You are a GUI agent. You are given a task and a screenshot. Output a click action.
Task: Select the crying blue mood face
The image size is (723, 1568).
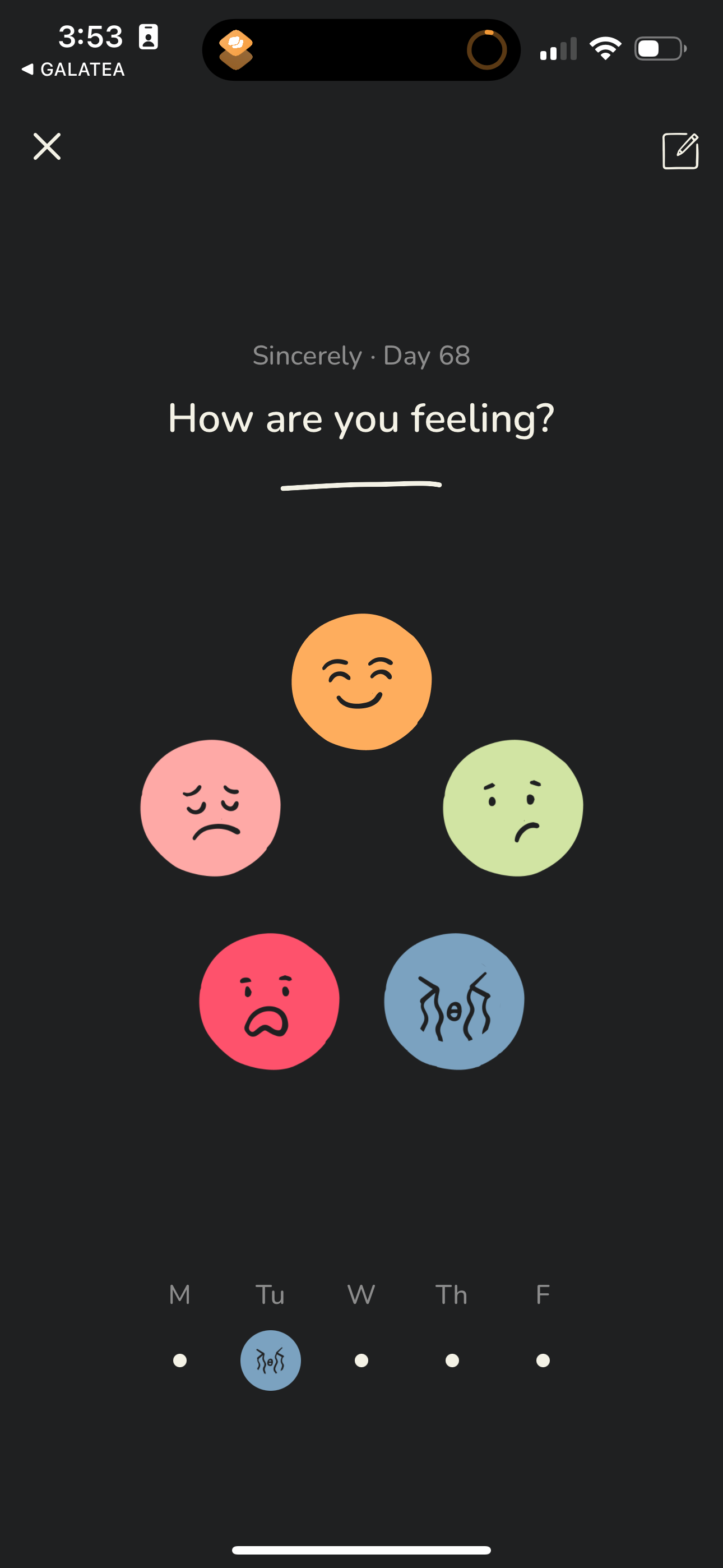pyautogui.click(x=453, y=999)
